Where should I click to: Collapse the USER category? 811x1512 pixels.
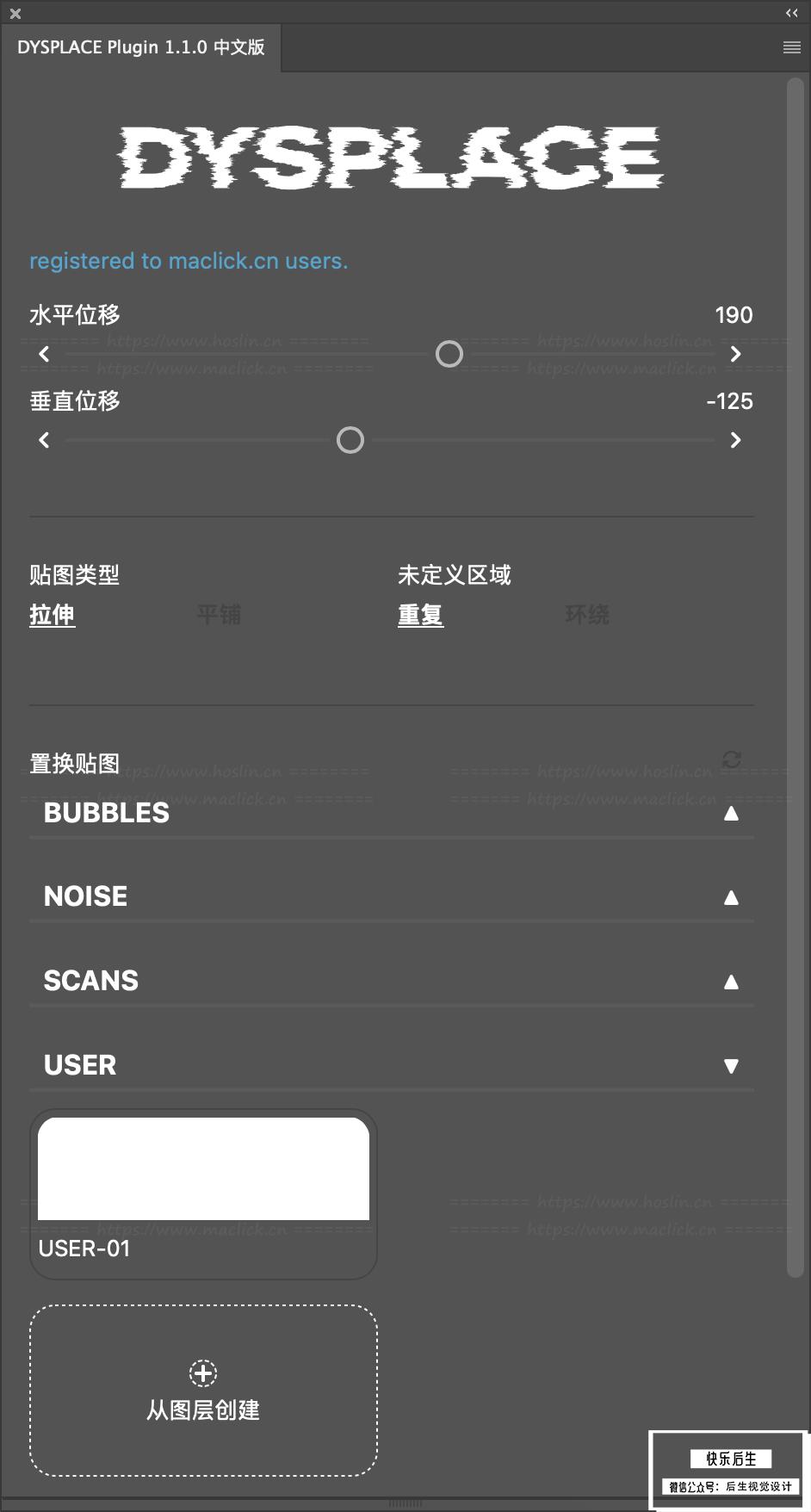[731, 1066]
